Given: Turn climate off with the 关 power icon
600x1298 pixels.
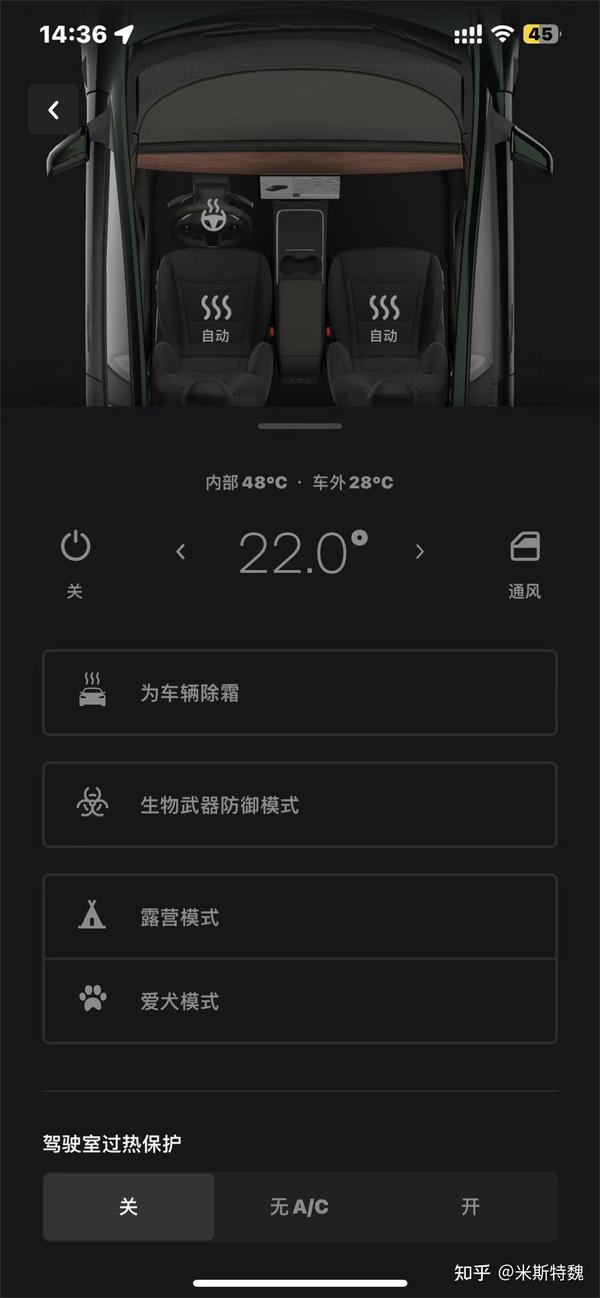Looking at the screenshot, I should (x=75, y=558).
